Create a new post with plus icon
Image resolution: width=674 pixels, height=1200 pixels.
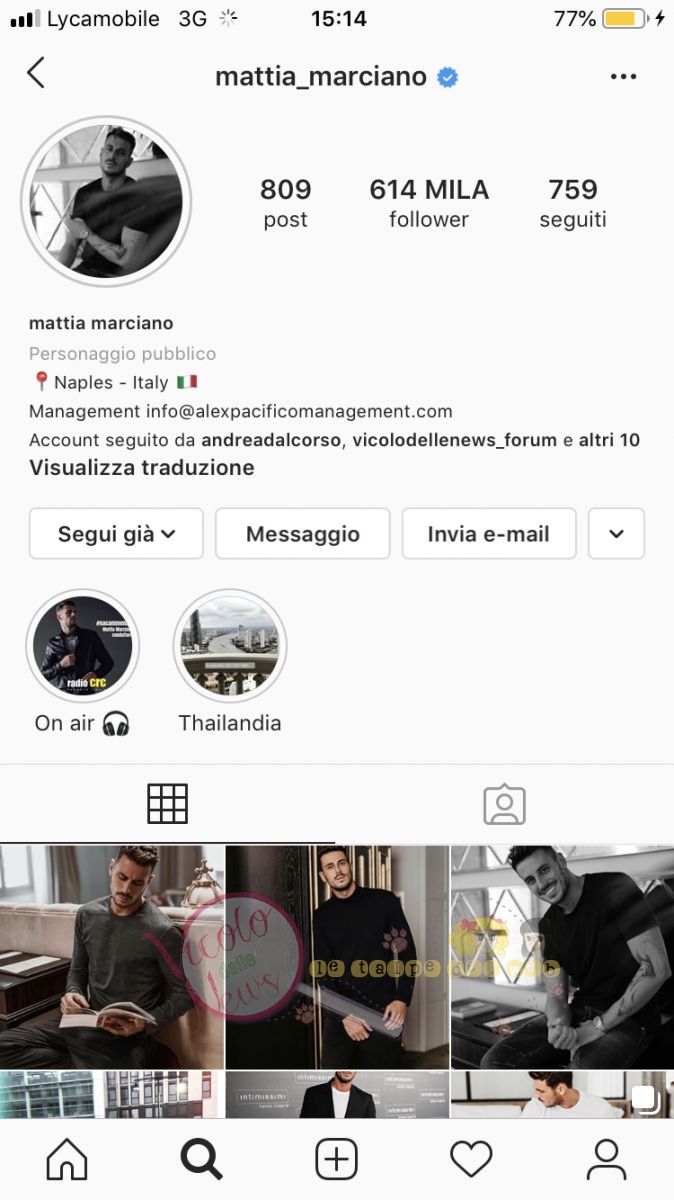click(337, 1159)
